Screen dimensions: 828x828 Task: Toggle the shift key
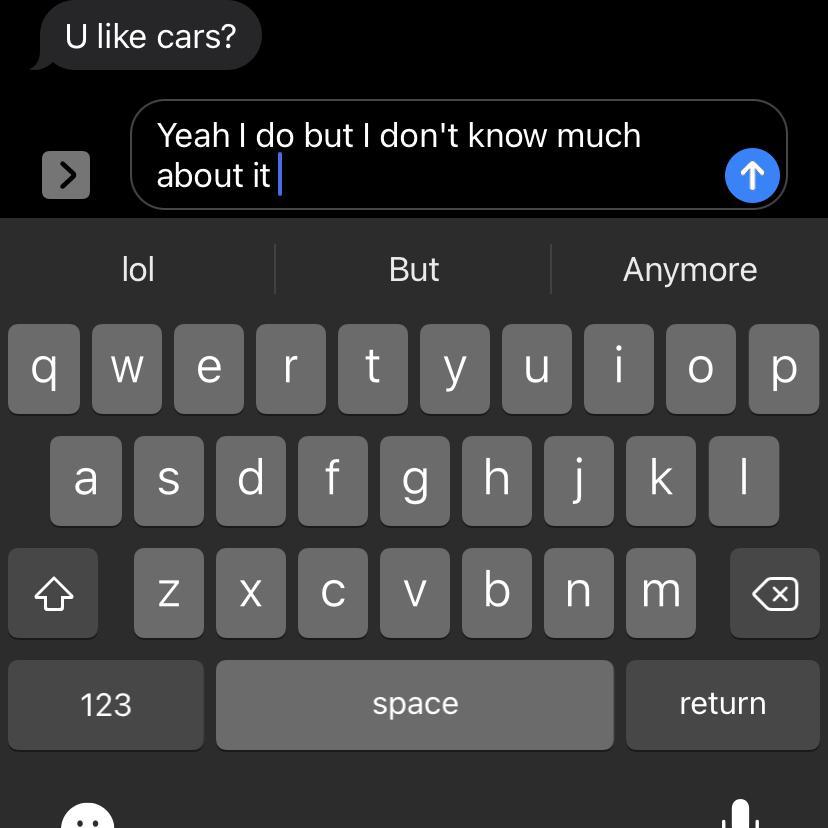[53, 593]
